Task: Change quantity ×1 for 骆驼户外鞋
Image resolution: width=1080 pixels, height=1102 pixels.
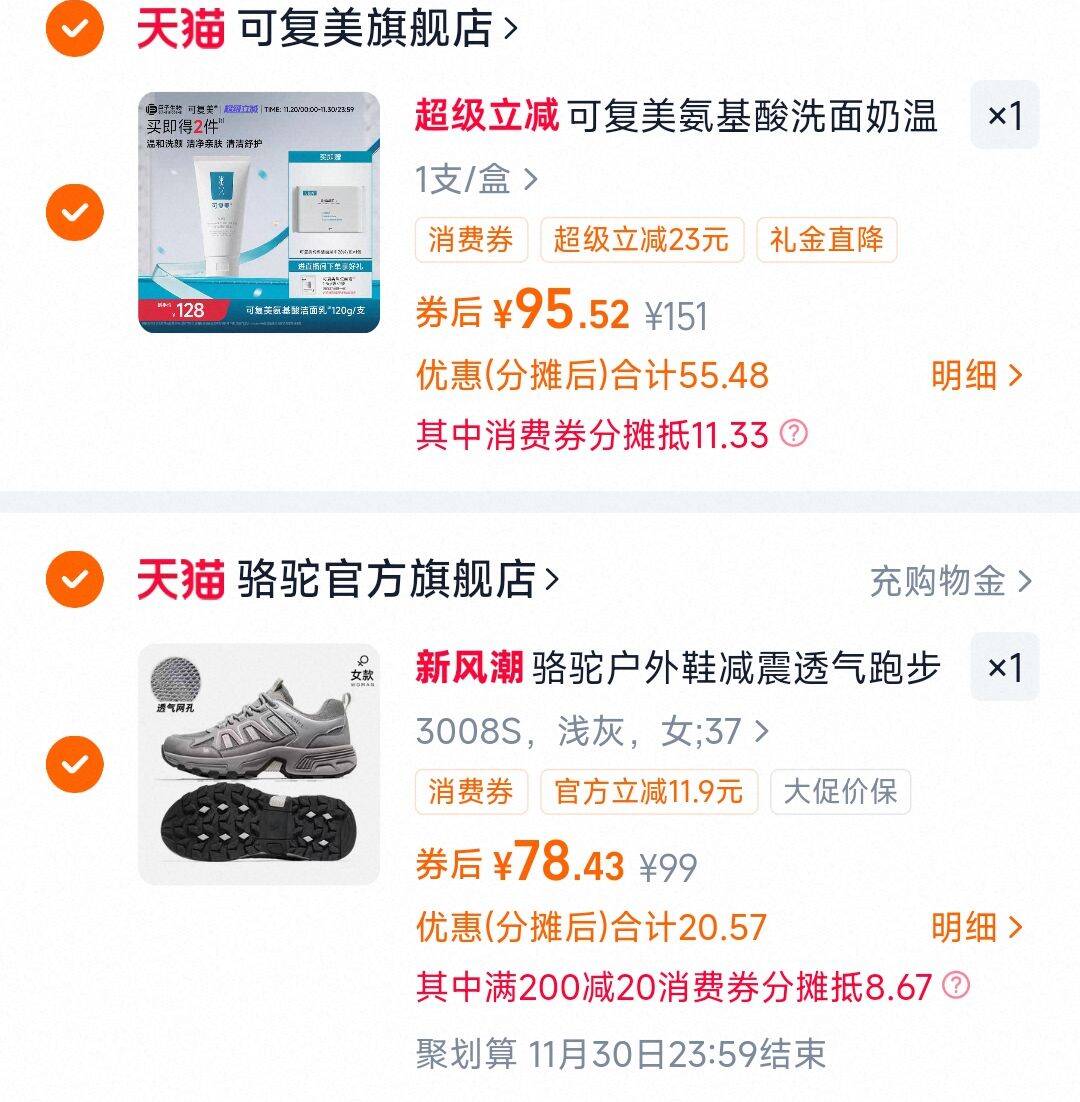Action: [x=1004, y=667]
